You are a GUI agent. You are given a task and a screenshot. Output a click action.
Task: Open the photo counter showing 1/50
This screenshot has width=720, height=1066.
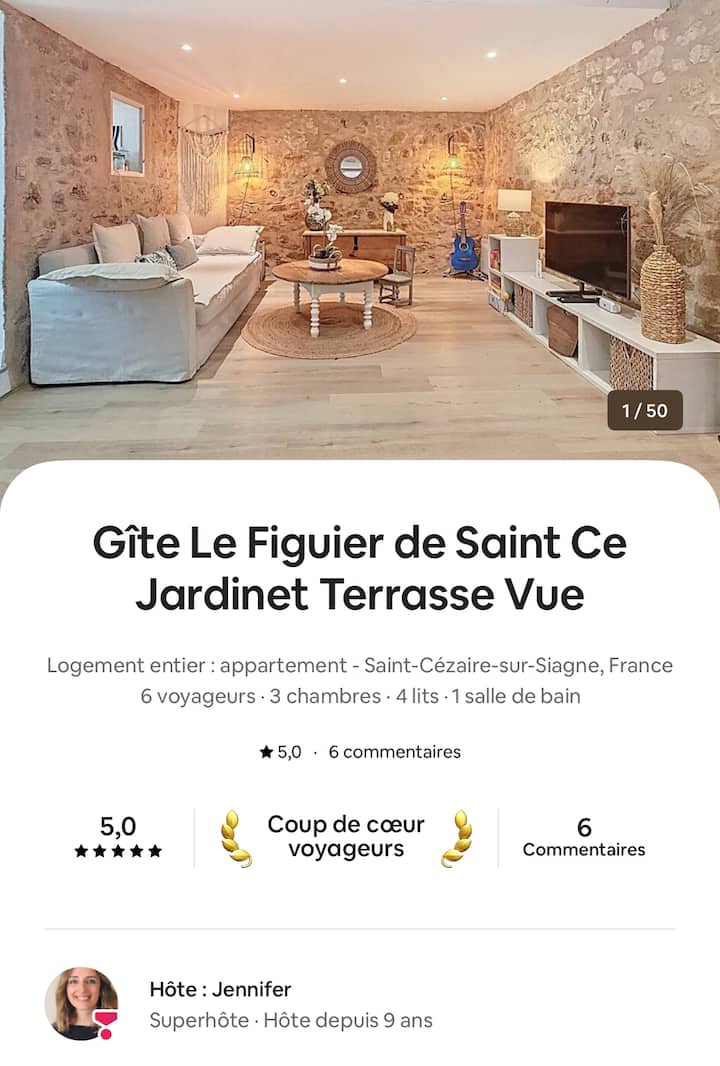(643, 408)
